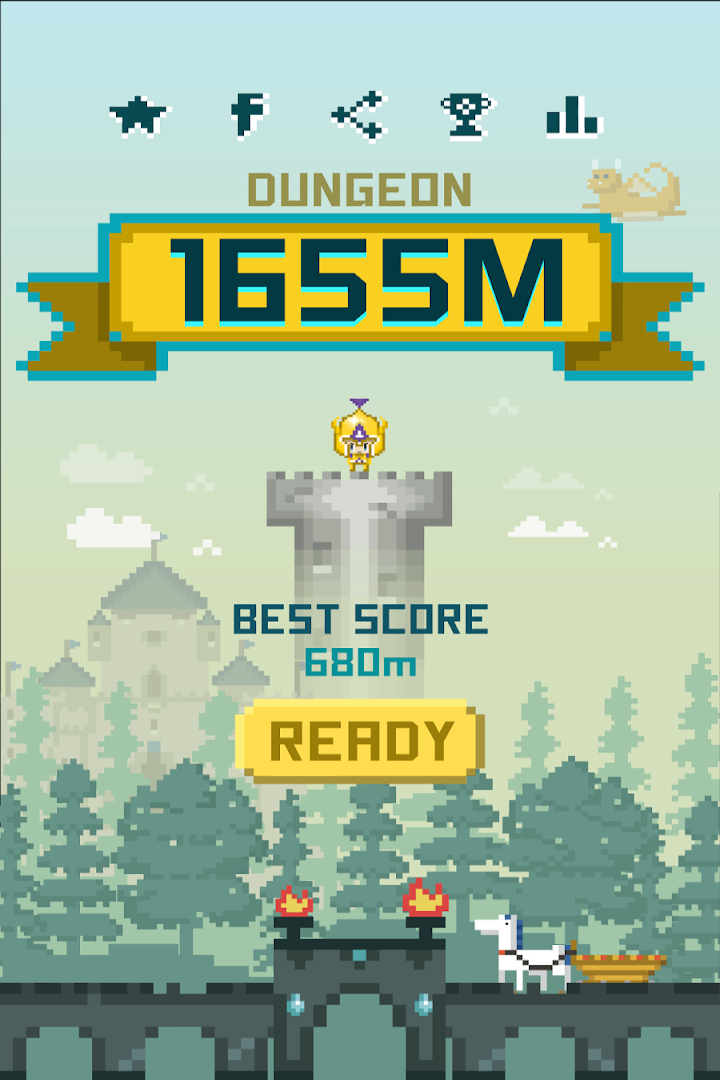
Task: Open the Facebook icon
Action: tap(249, 115)
